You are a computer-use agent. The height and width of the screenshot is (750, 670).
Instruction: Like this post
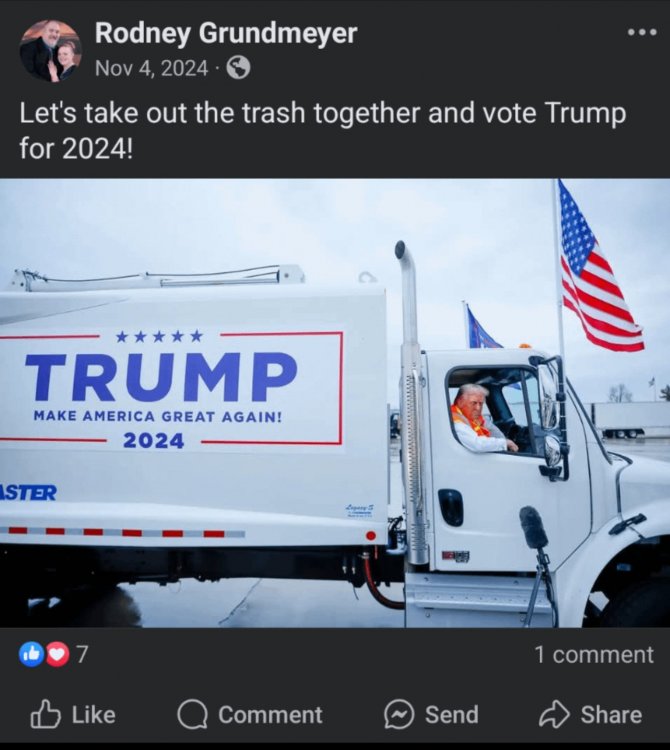73,714
